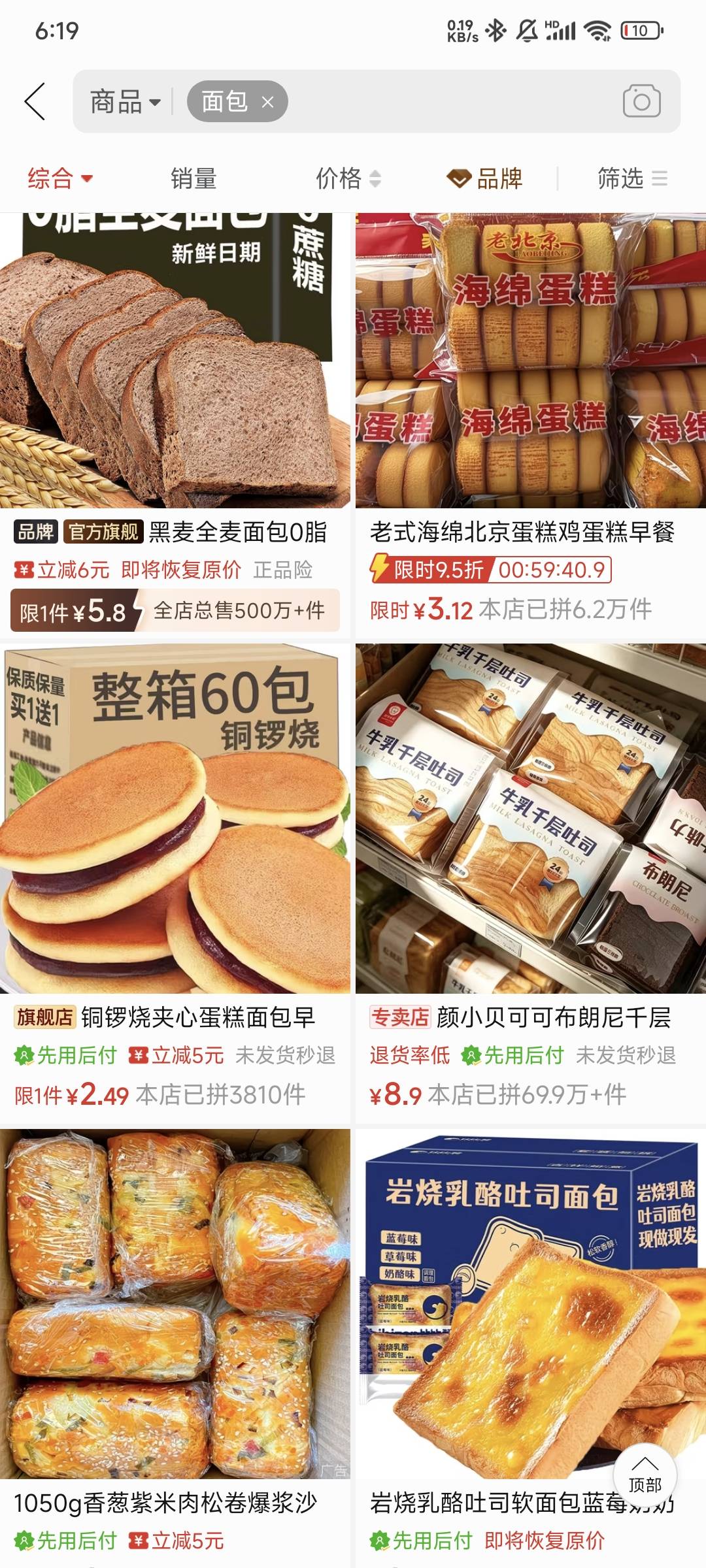Remove the 面包 search keyword chip
This screenshot has height=1568, width=706.
point(267,102)
